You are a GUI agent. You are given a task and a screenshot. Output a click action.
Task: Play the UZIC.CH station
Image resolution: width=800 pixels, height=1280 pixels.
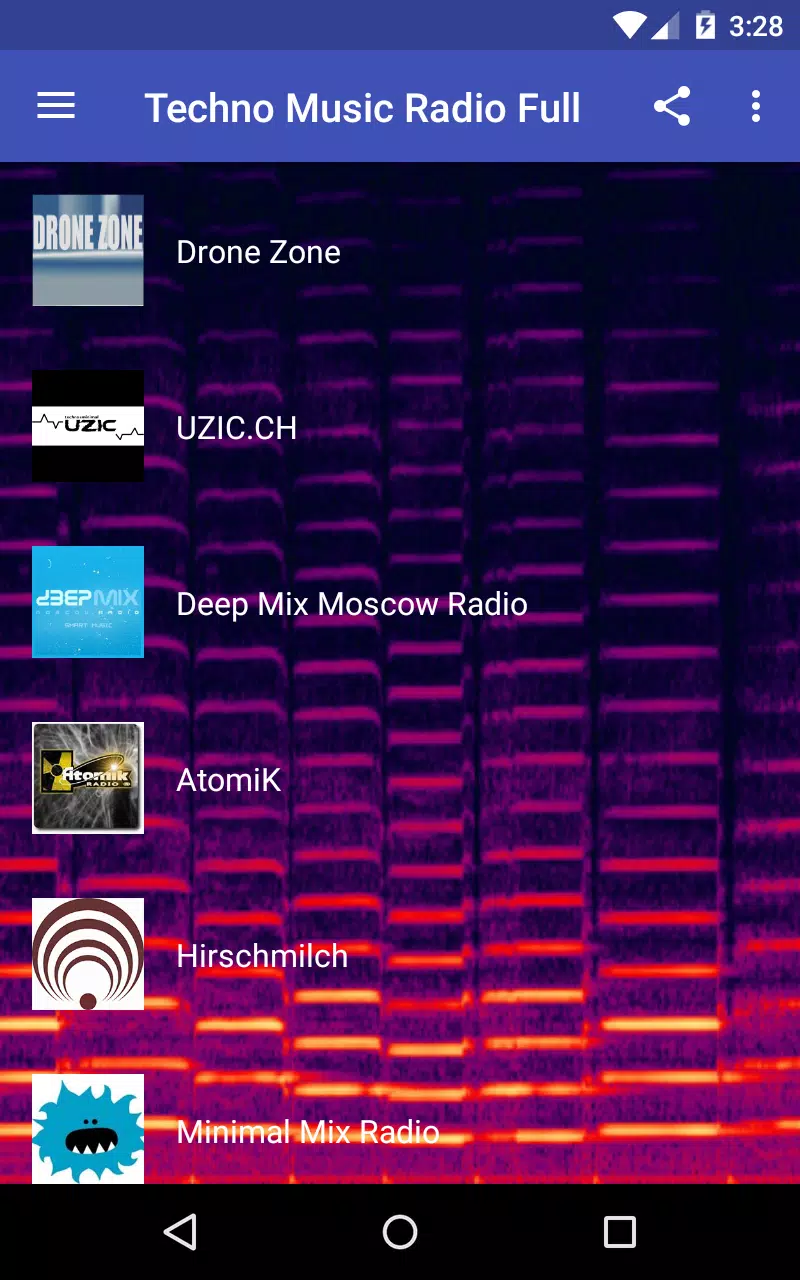pyautogui.click(x=236, y=427)
